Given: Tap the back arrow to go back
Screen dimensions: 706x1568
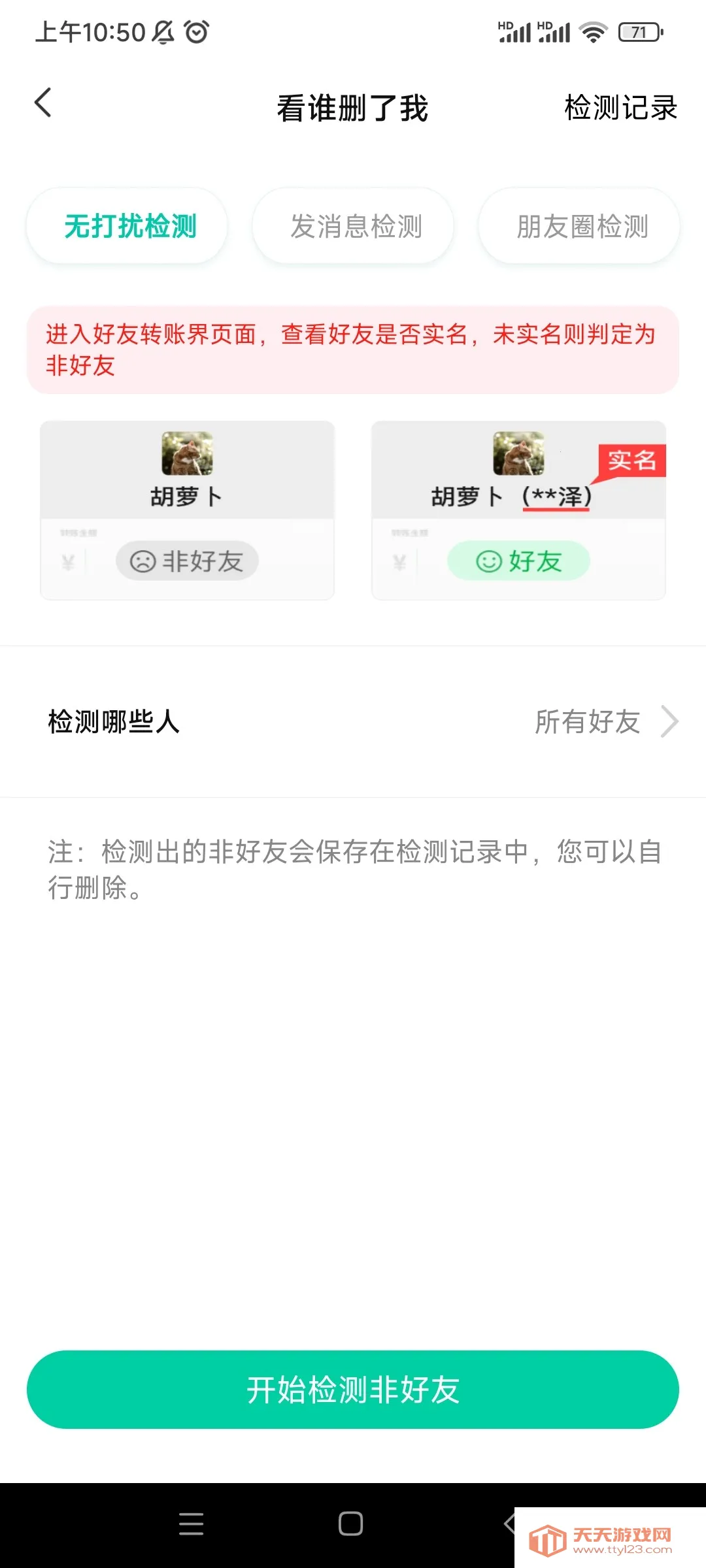Looking at the screenshot, I should click(x=43, y=103).
